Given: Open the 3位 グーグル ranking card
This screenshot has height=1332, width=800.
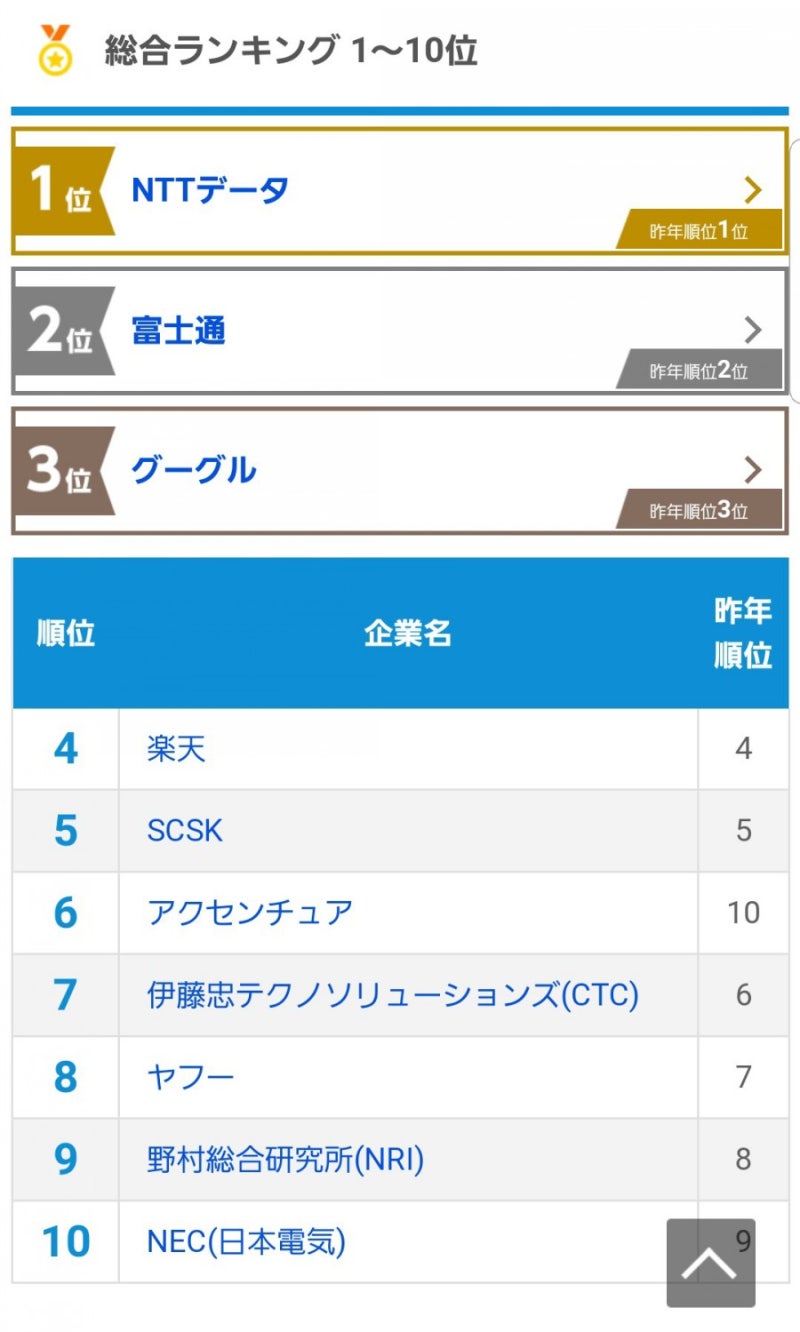Looking at the screenshot, I should pos(400,471).
